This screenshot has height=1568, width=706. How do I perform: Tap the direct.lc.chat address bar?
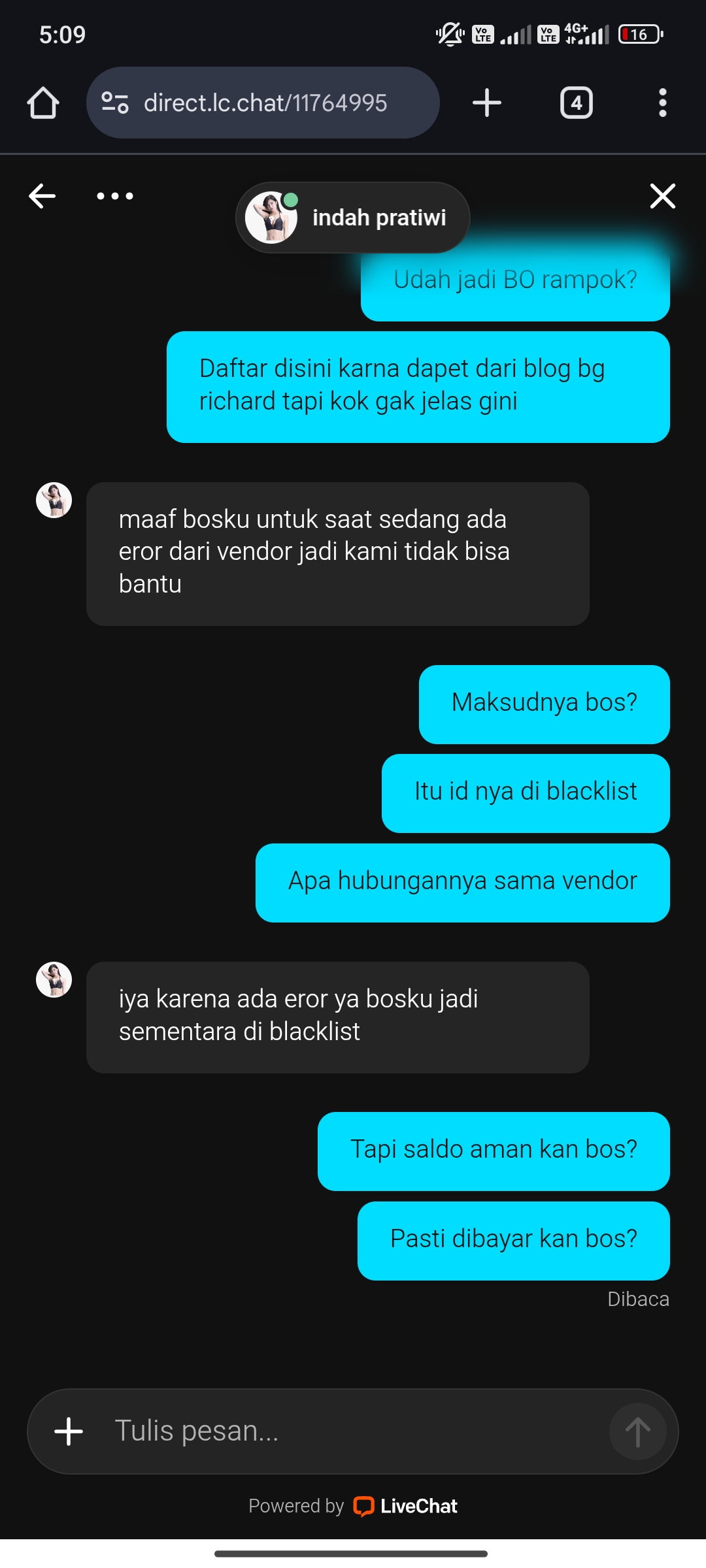click(263, 103)
